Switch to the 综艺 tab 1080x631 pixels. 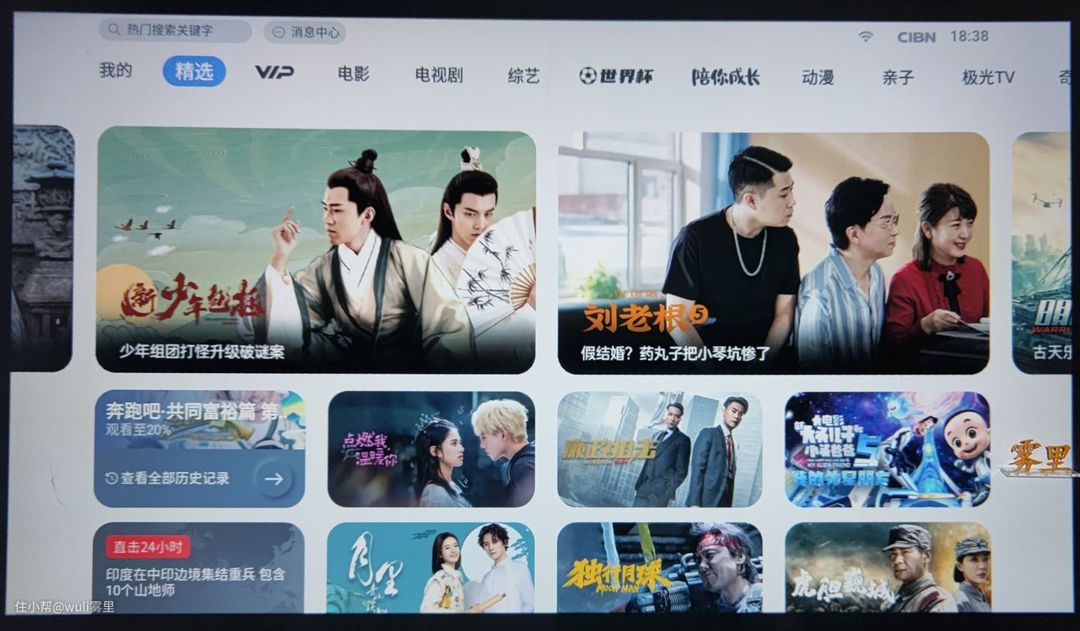(x=523, y=76)
